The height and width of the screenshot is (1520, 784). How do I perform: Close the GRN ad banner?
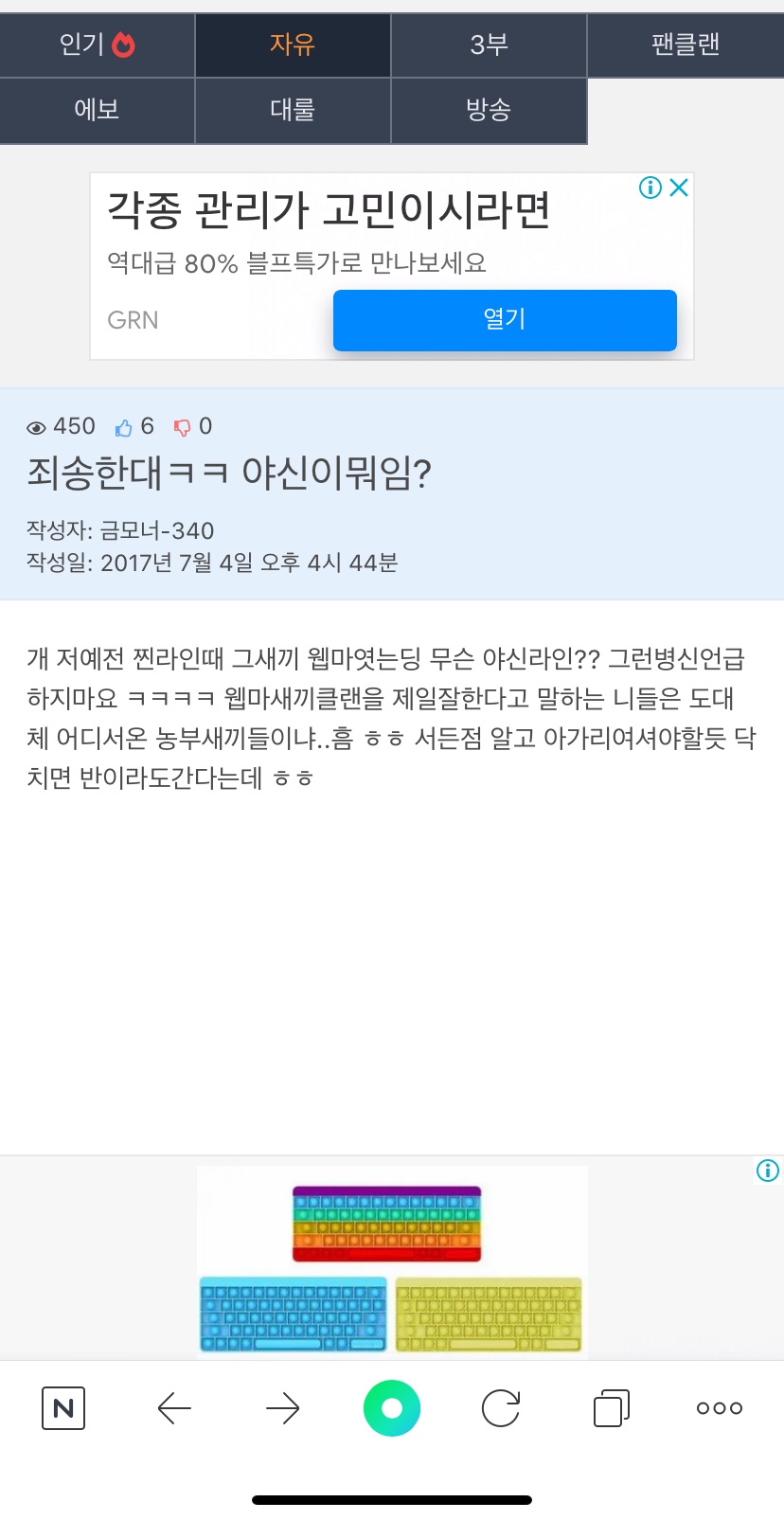point(679,188)
